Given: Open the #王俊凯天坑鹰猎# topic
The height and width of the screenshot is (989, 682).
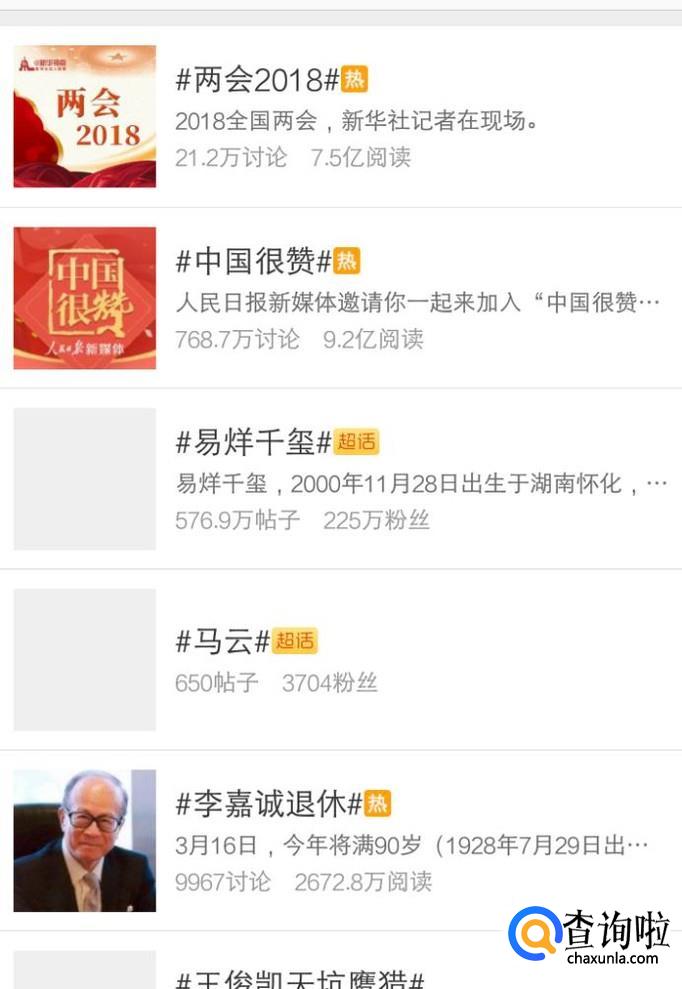Looking at the screenshot, I should pos(300,979).
